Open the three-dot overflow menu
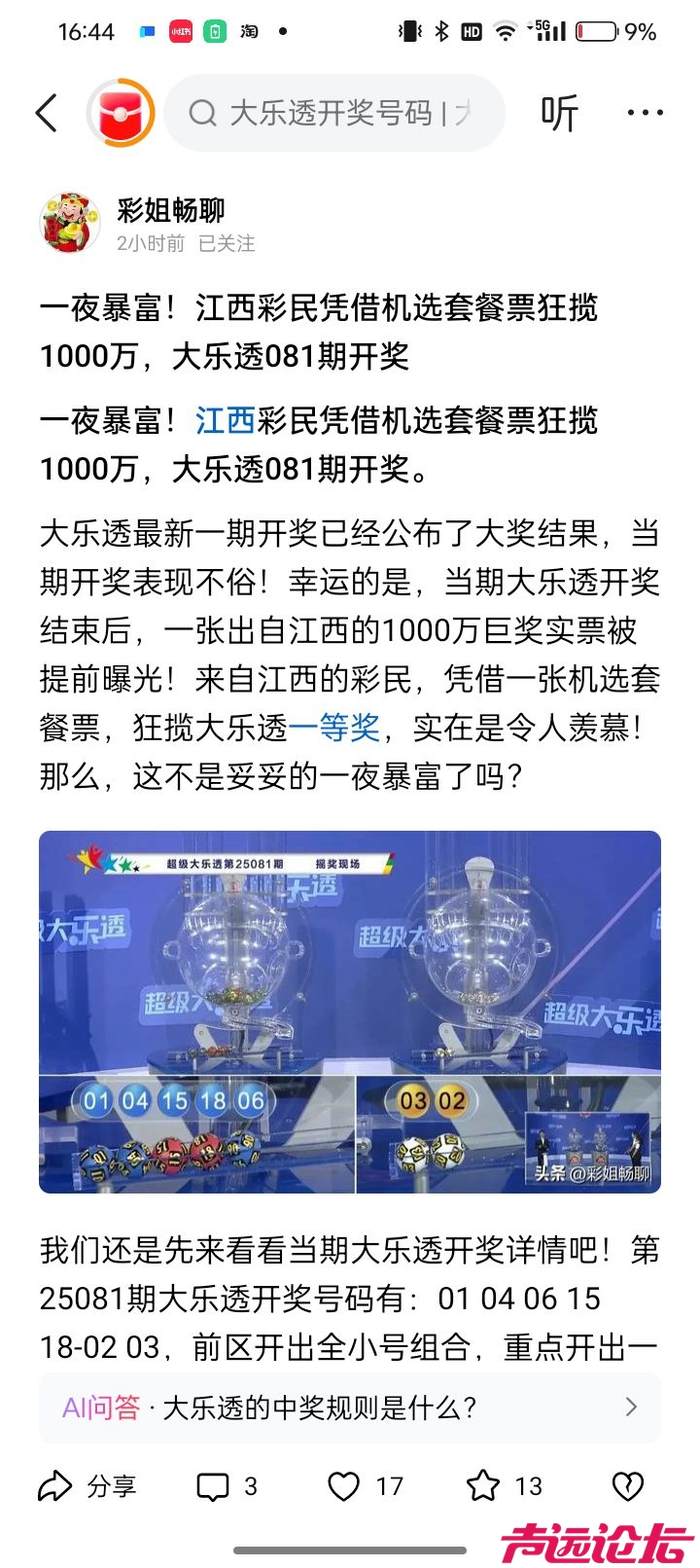Viewport: 700px width, 1568px height. coord(645,113)
